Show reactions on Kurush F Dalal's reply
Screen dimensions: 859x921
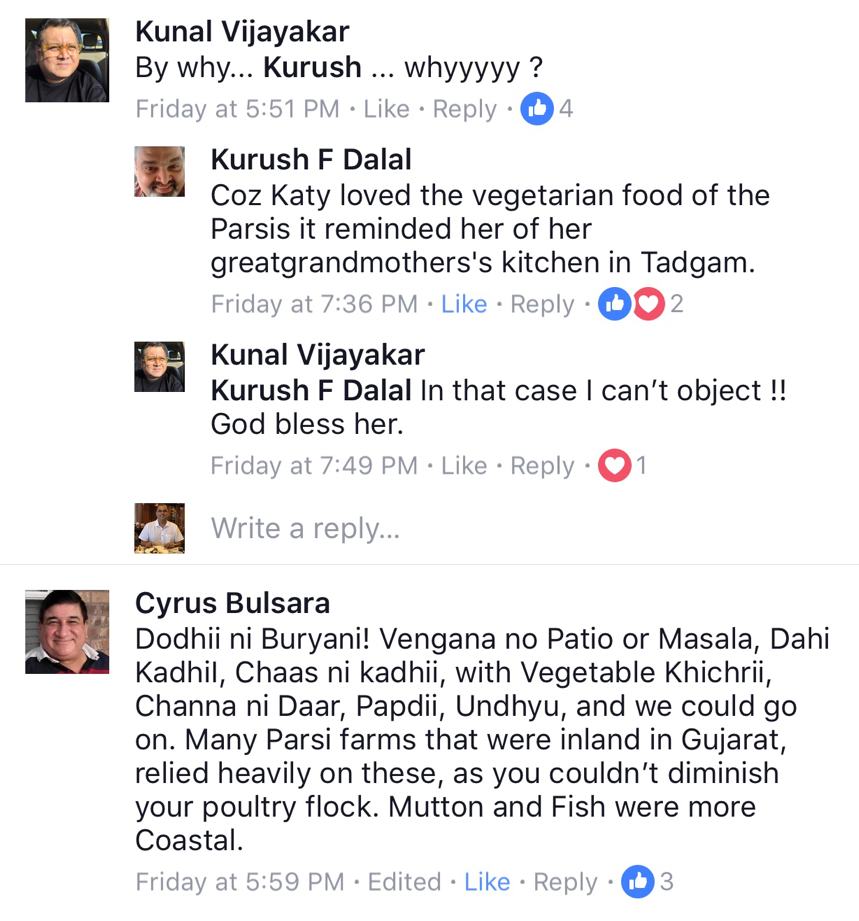coord(640,304)
